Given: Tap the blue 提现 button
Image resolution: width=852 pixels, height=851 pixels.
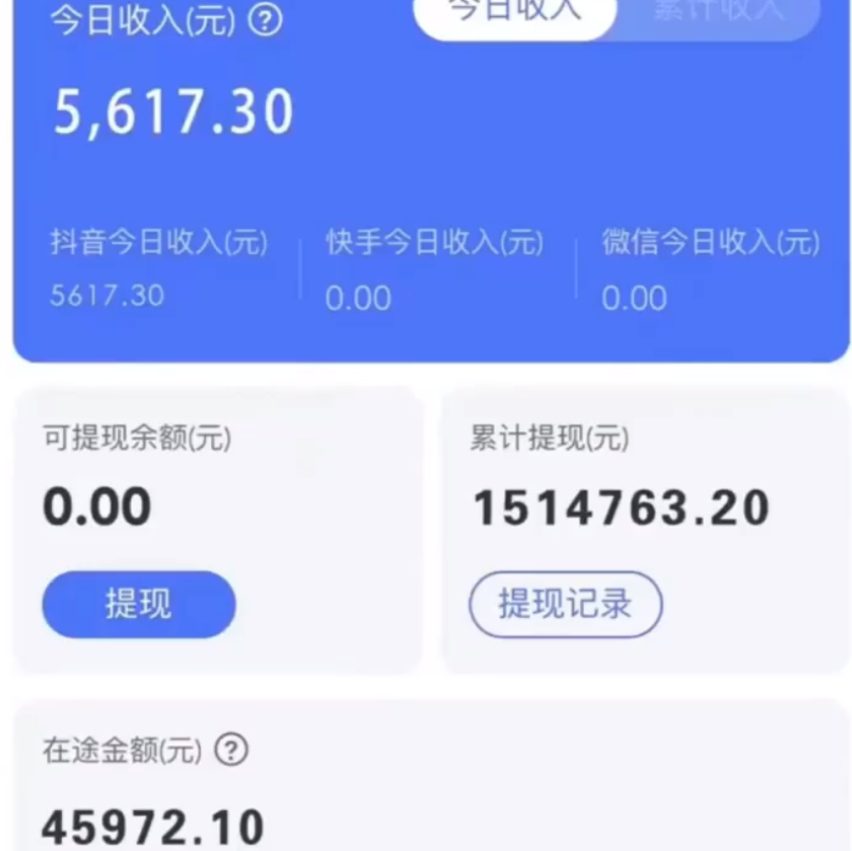Looking at the screenshot, I should click(138, 604).
